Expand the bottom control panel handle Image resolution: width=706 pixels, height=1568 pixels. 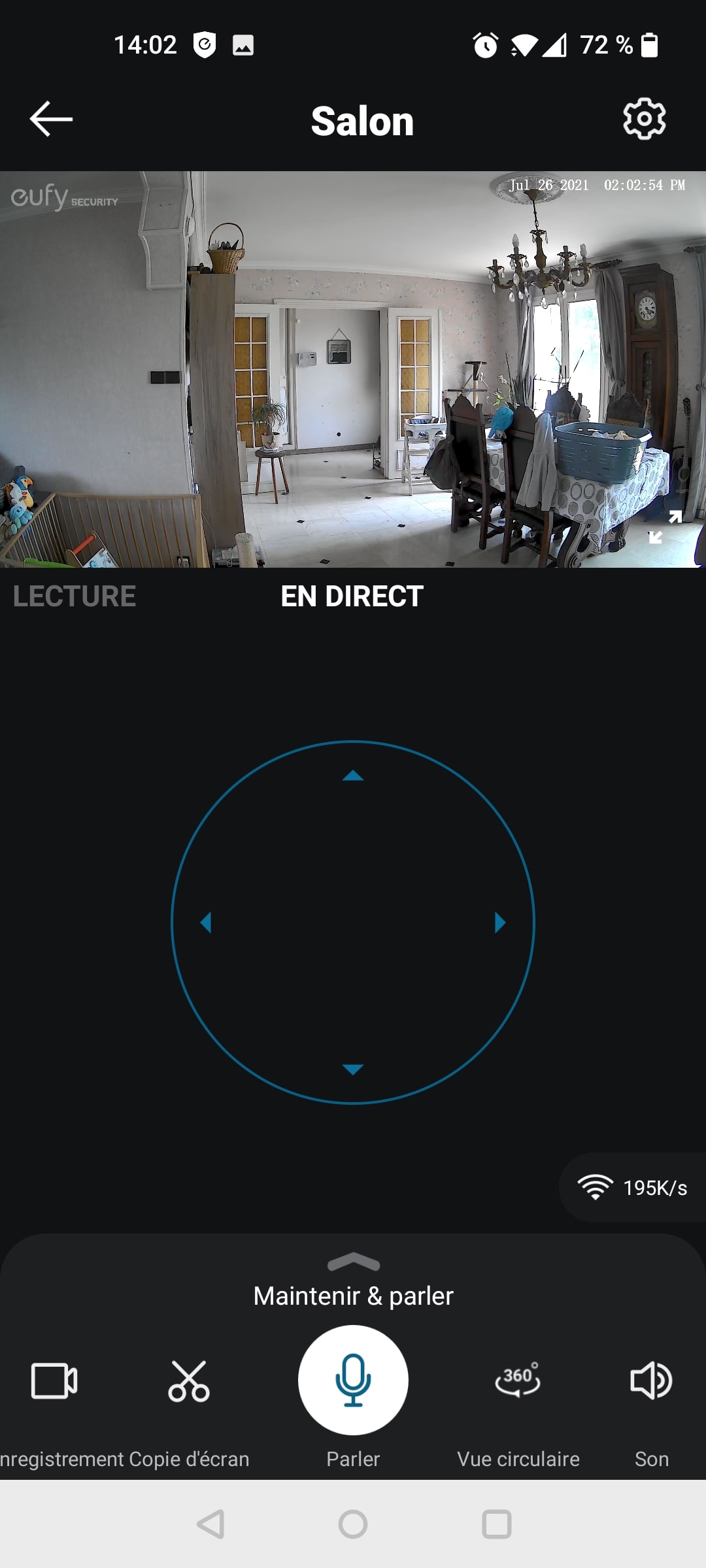click(x=353, y=1262)
